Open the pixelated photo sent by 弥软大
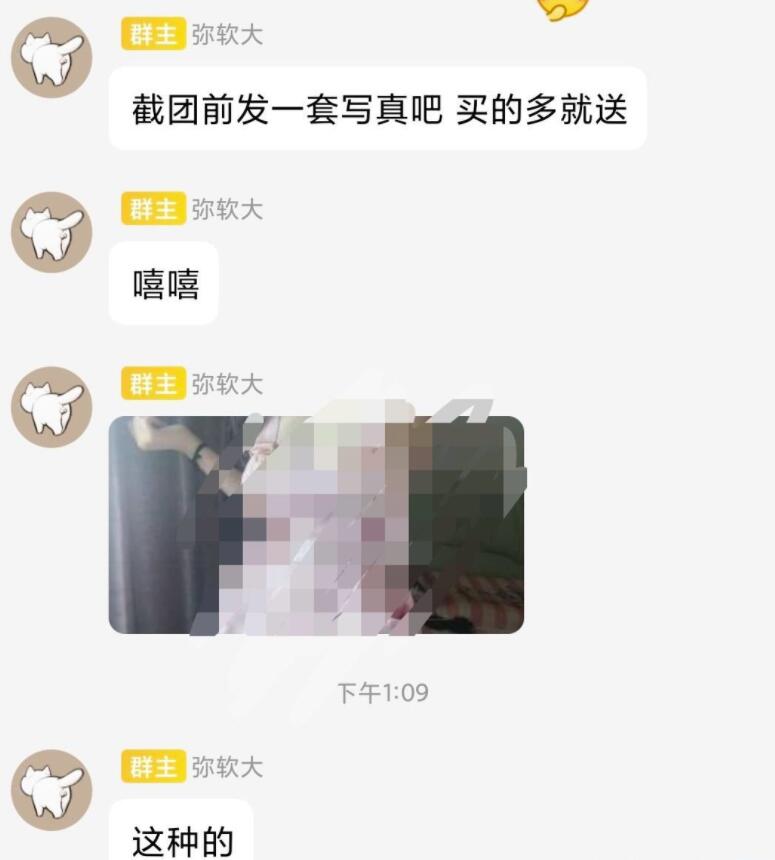This screenshot has height=860, width=775. pos(316,524)
